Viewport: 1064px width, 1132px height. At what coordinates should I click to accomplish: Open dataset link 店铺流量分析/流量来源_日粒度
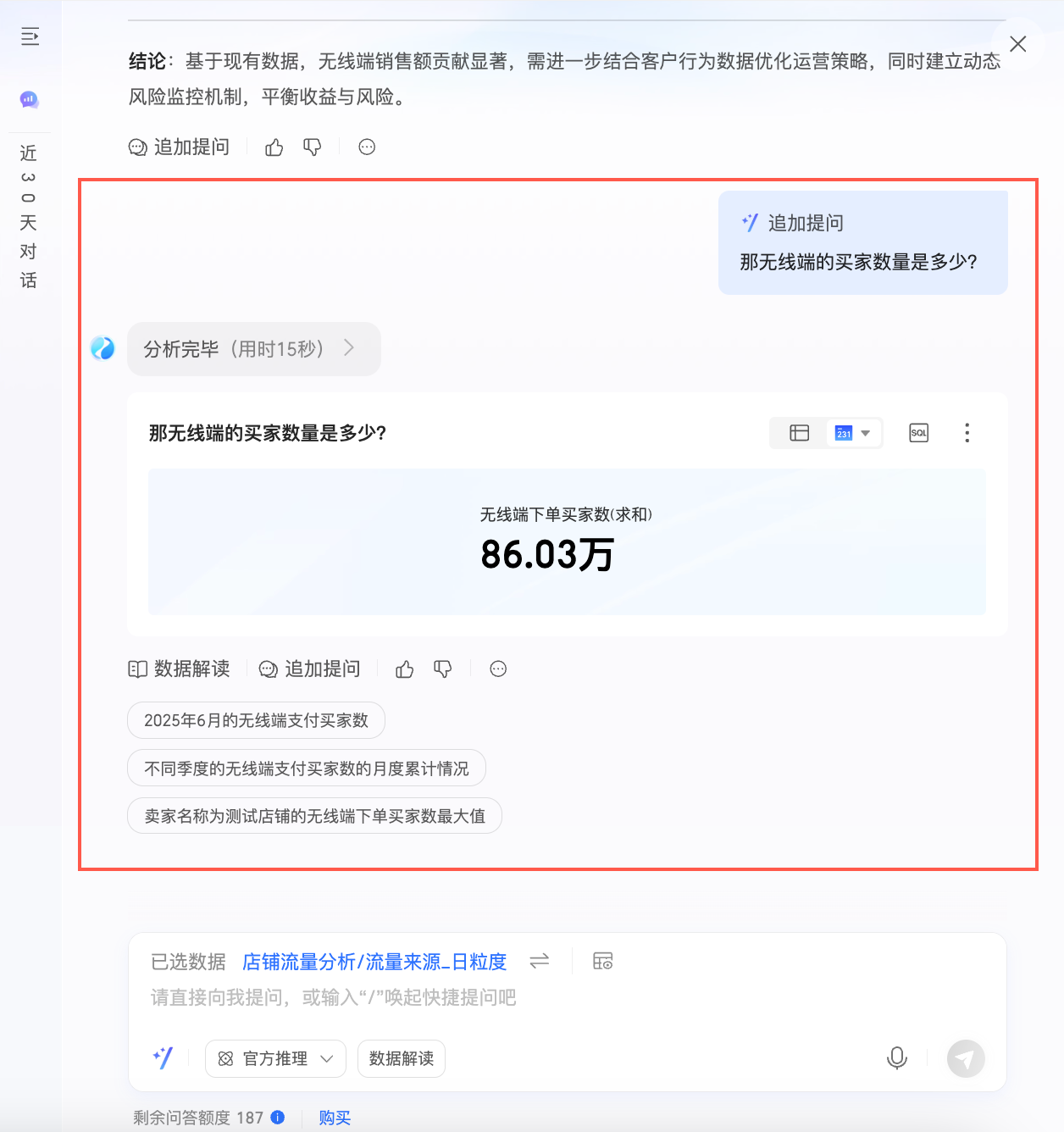tap(374, 962)
